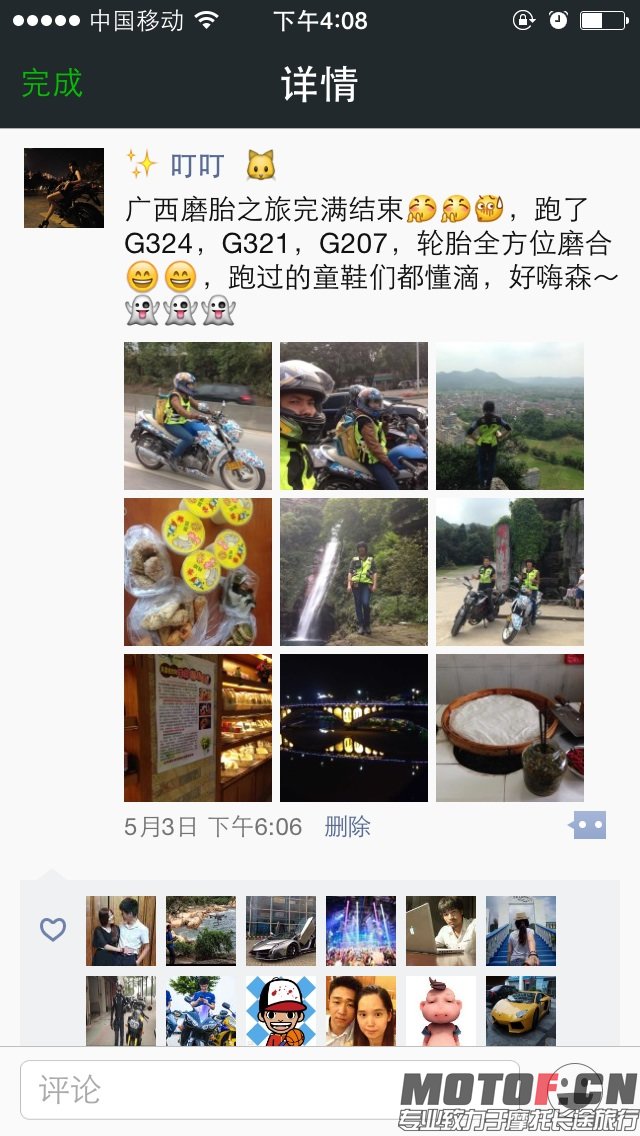Open the shop poster photo
Viewport: 640px width, 1136px height.
[198, 728]
